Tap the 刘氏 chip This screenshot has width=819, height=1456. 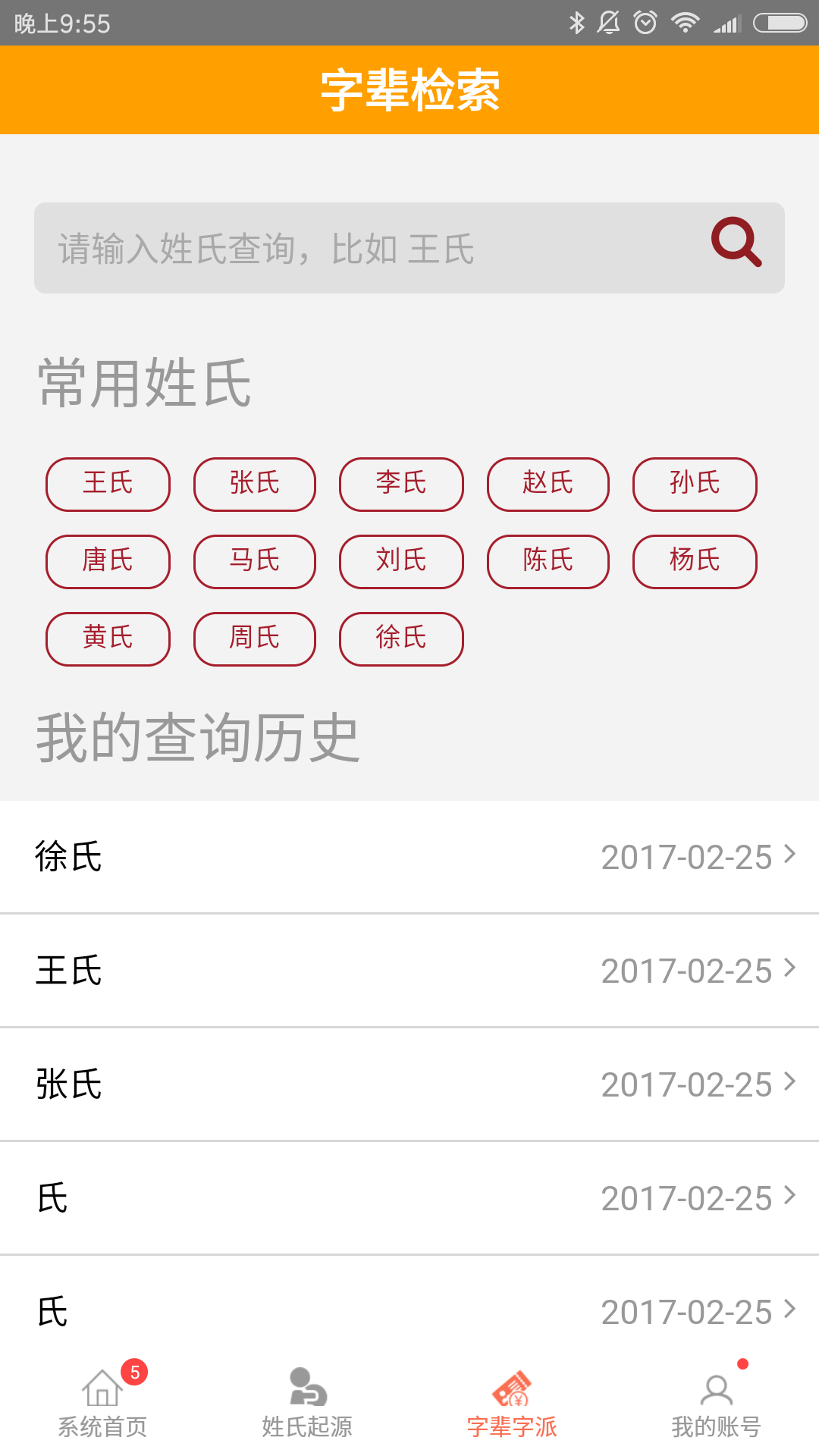click(x=401, y=561)
